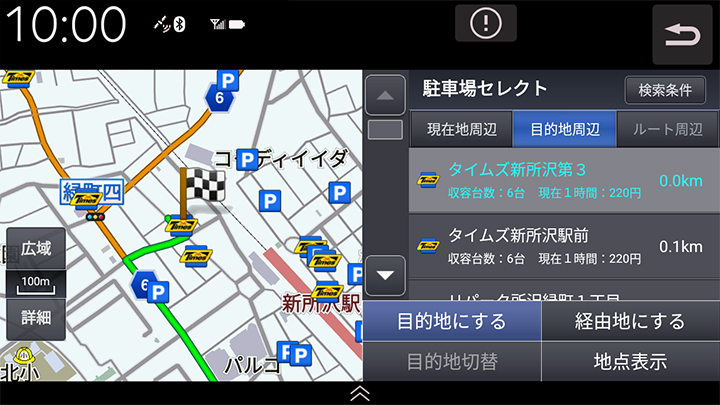Switch to 現在地周辺 tab

tap(459, 129)
